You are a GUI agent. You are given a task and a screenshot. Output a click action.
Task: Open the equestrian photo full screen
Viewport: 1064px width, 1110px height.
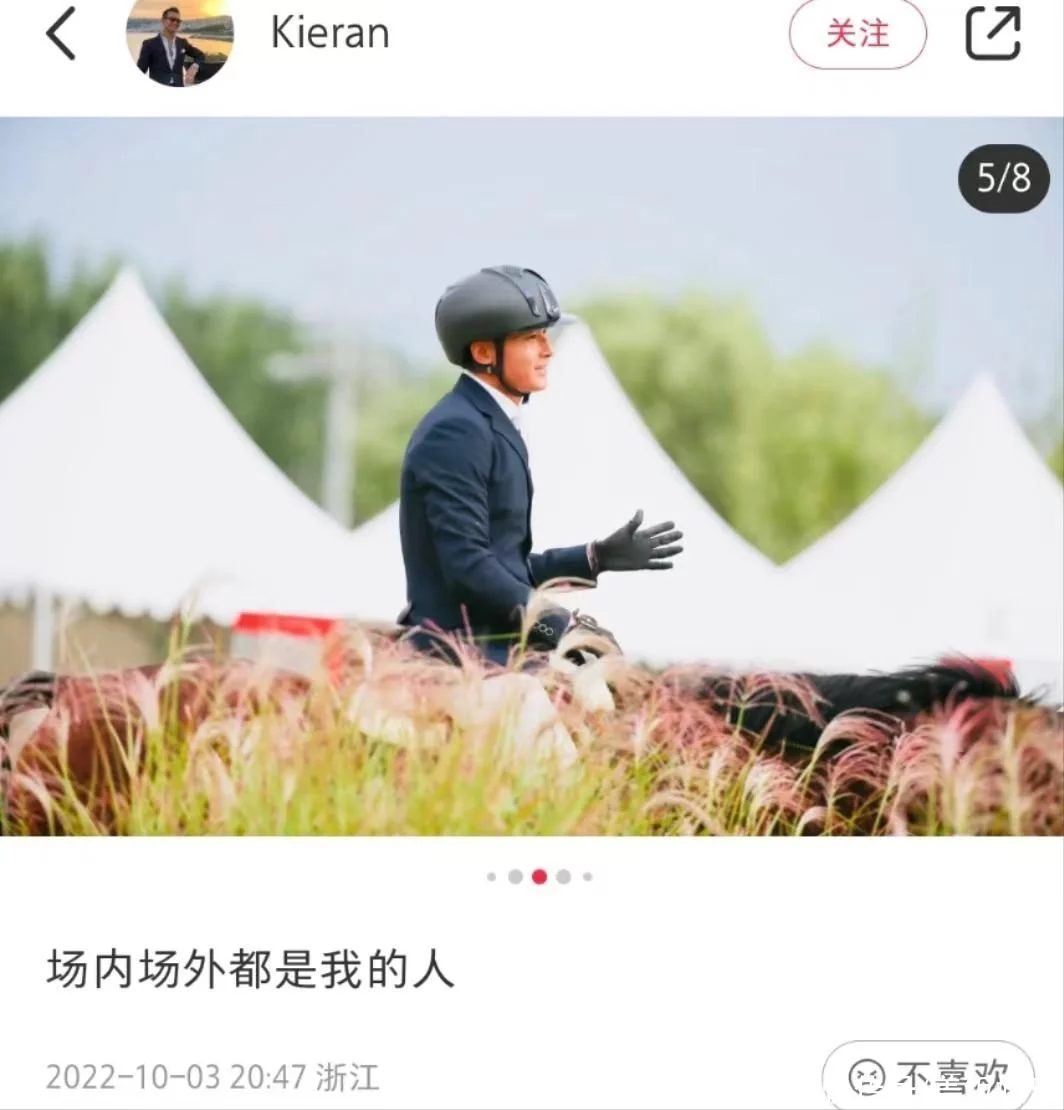tap(532, 476)
